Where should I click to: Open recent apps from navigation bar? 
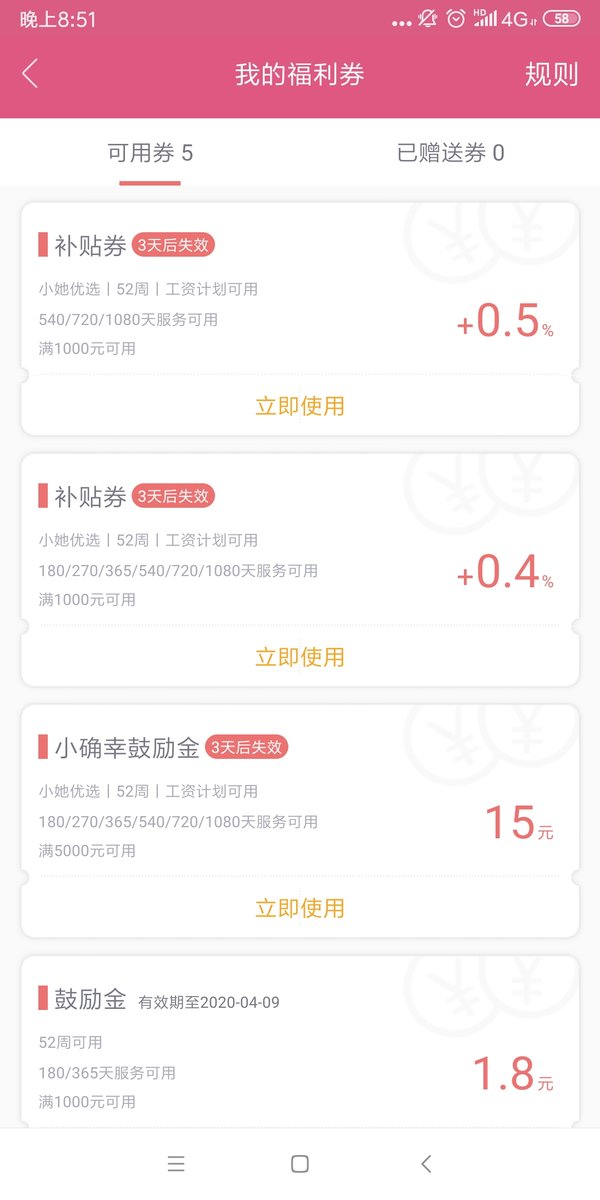(176, 1163)
